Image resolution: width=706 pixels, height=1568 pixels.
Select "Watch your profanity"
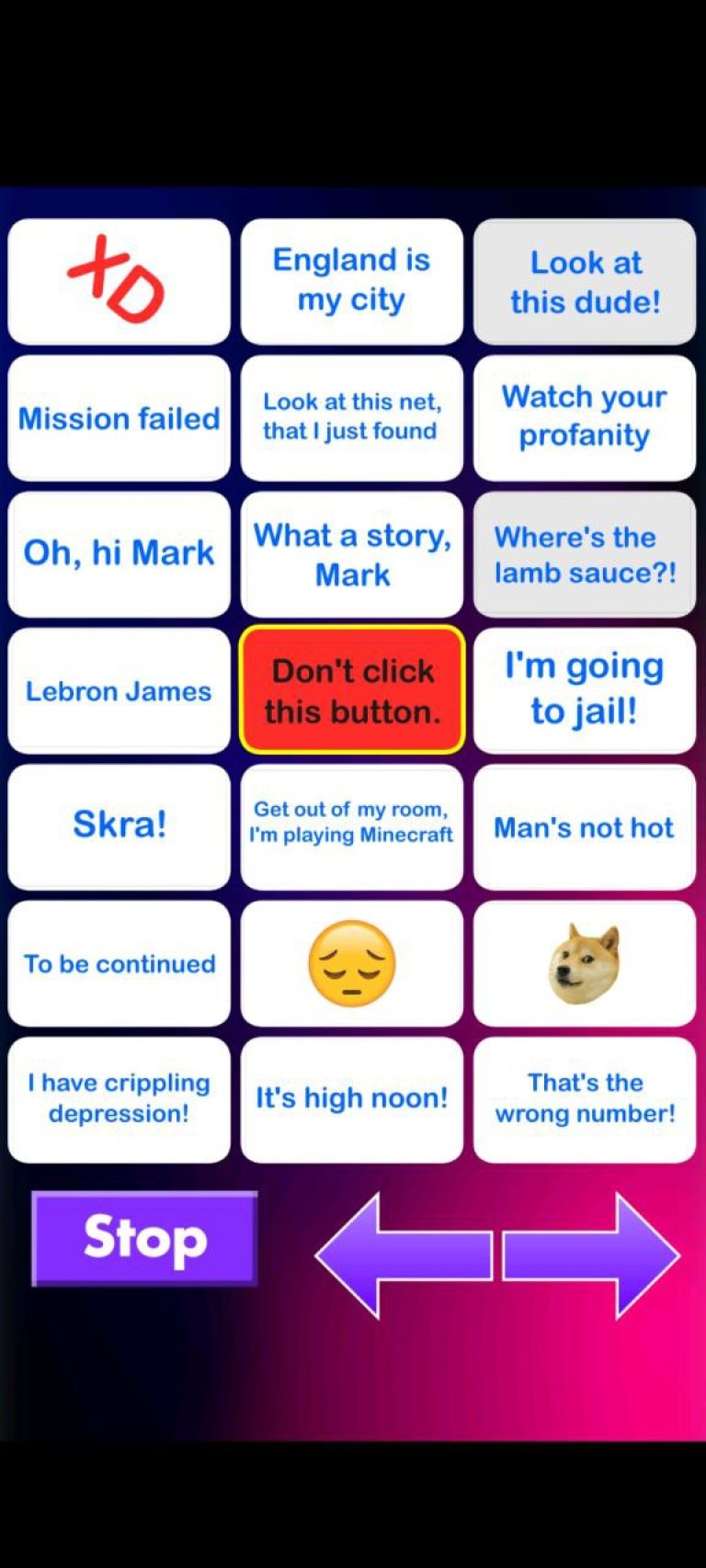pos(584,418)
